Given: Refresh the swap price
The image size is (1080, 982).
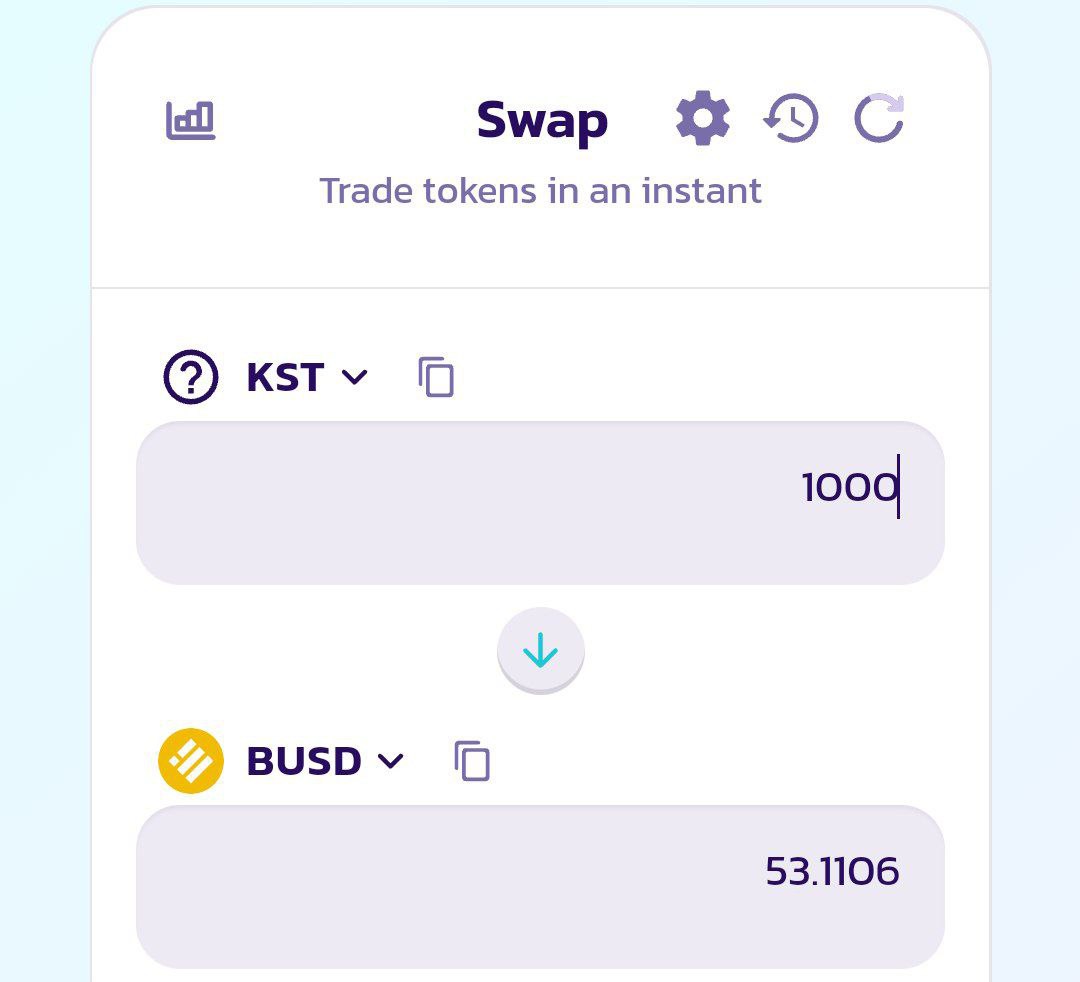Looking at the screenshot, I should (879, 119).
